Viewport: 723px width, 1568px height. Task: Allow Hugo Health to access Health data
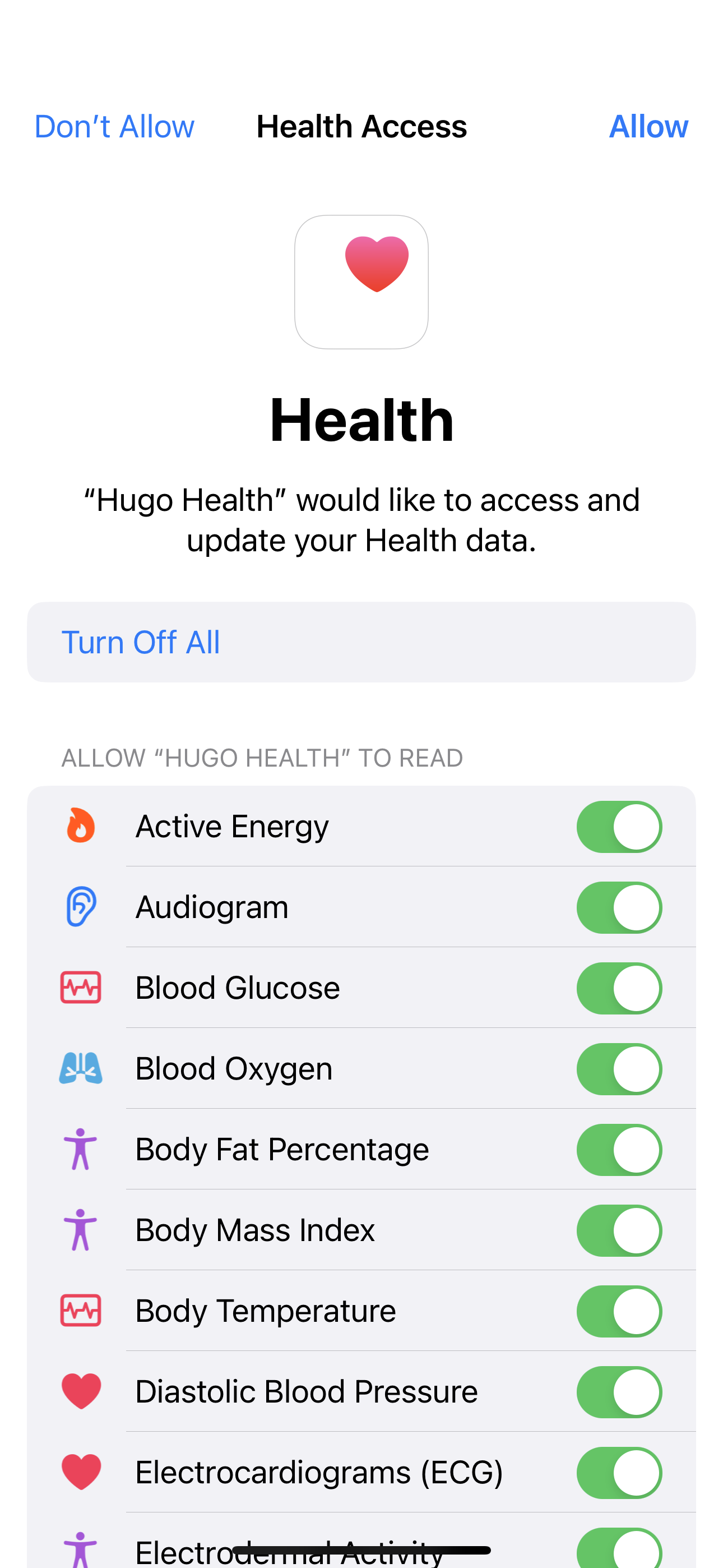click(x=648, y=127)
